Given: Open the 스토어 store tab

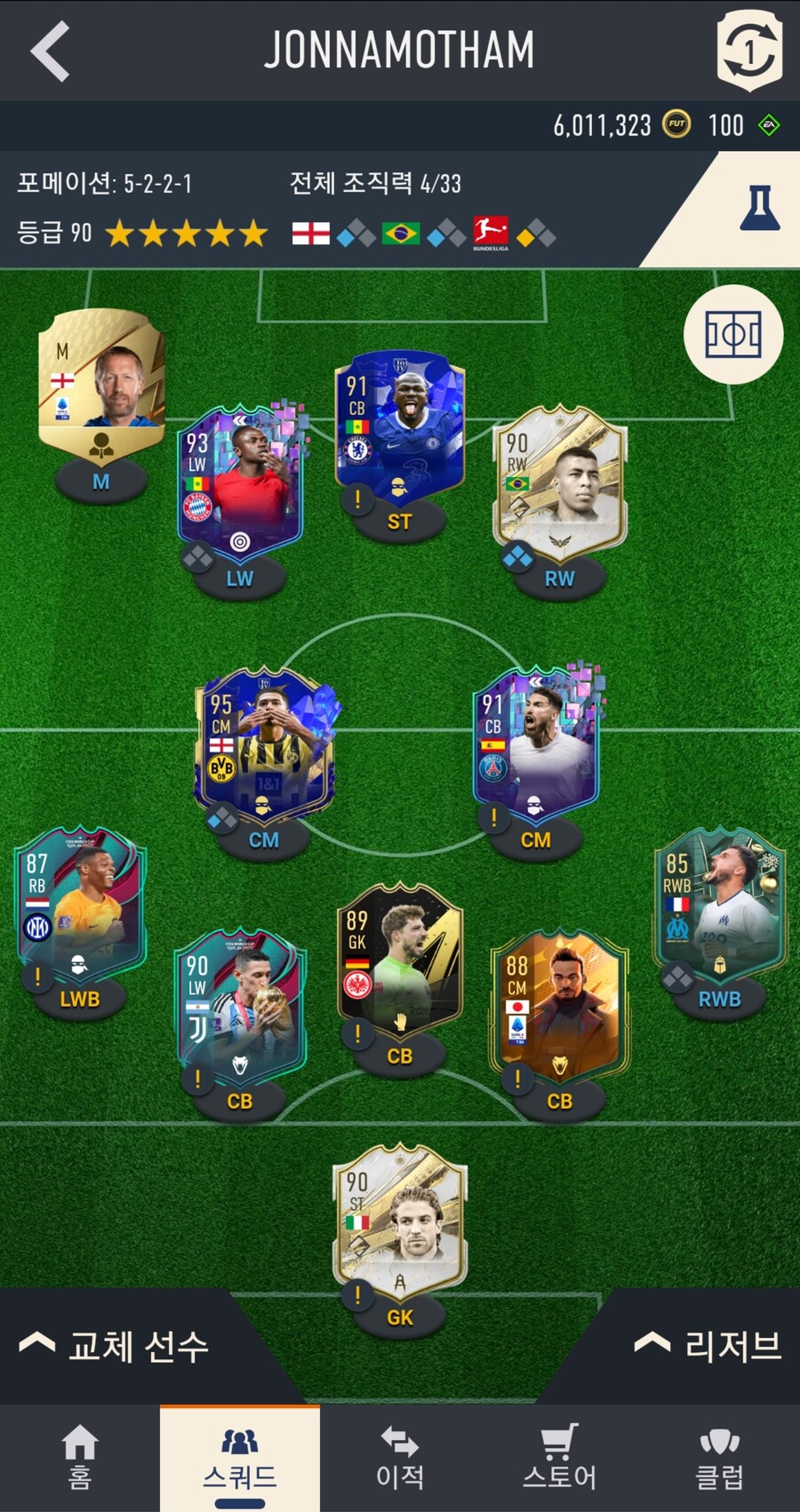Looking at the screenshot, I should click(x=559, y=1457).
